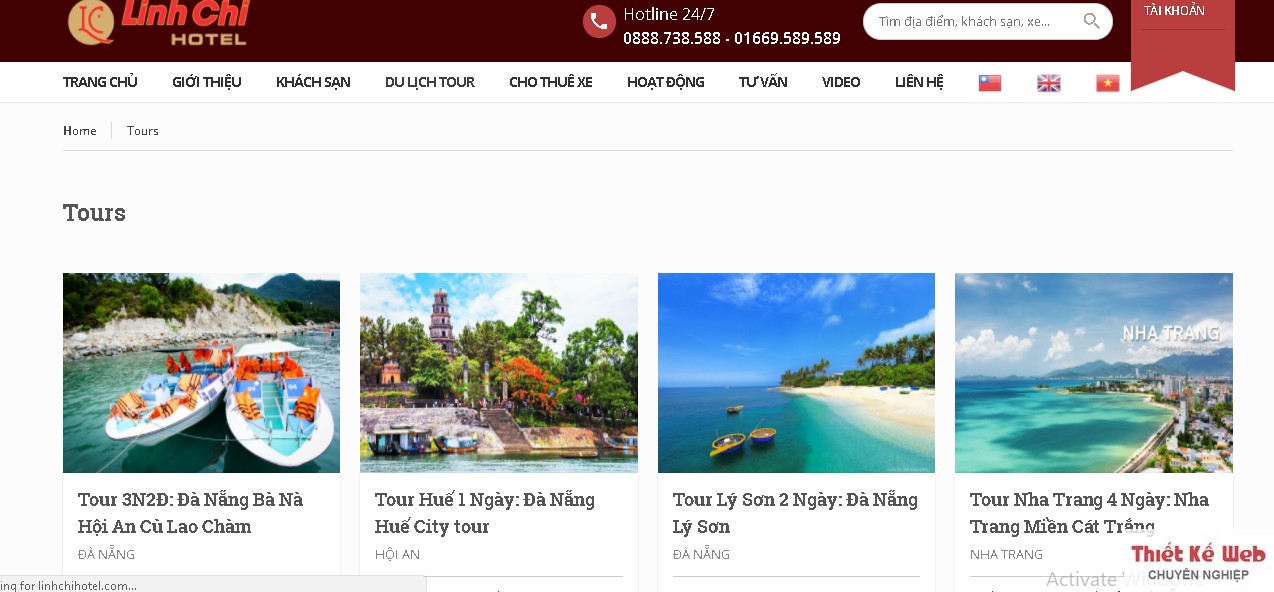Viewport: 1274px width, 592px height.
Task: Open Tour Huế 1 Ngày card
Action: point(485,512)
